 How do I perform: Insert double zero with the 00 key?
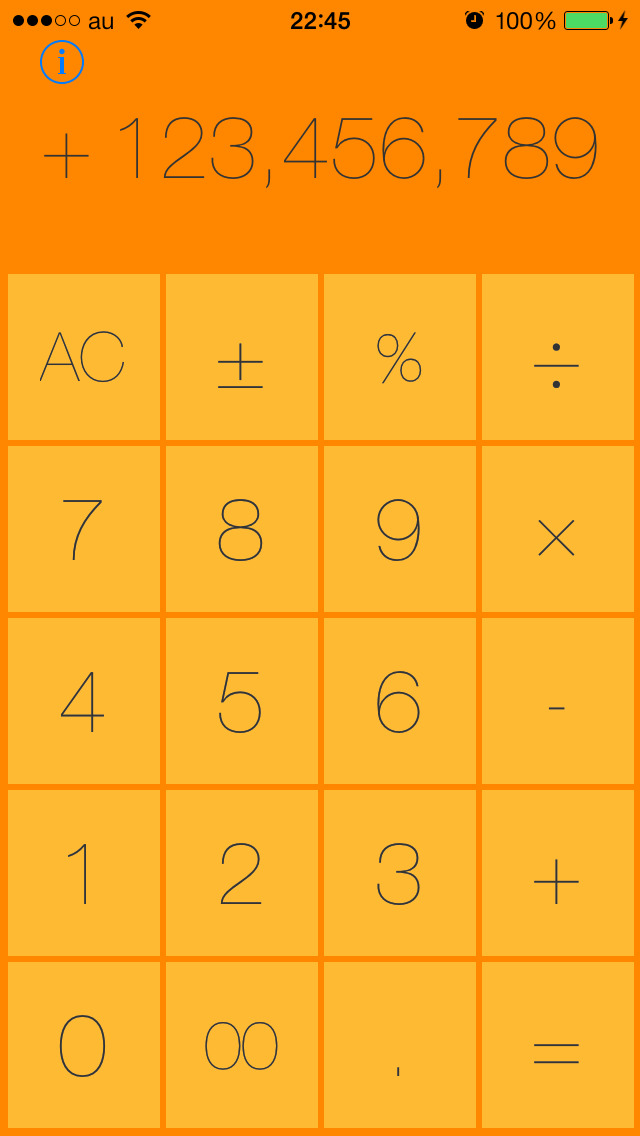coord(241,1045)
